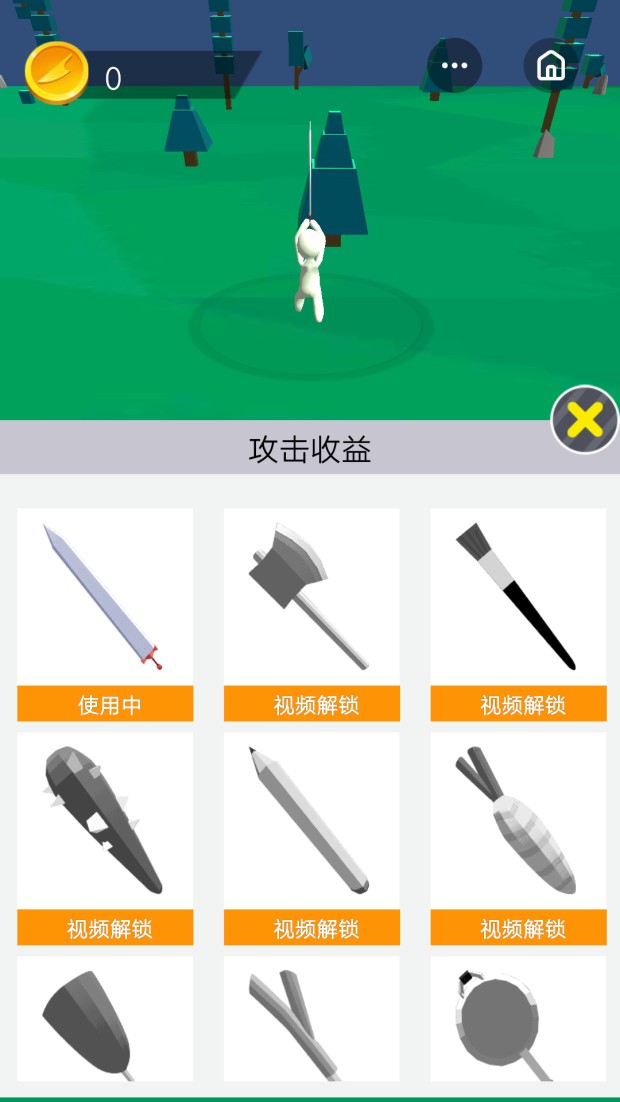Go to the mini program home
The width and height of the screenshot is (620, 1102).
[550, 66]
